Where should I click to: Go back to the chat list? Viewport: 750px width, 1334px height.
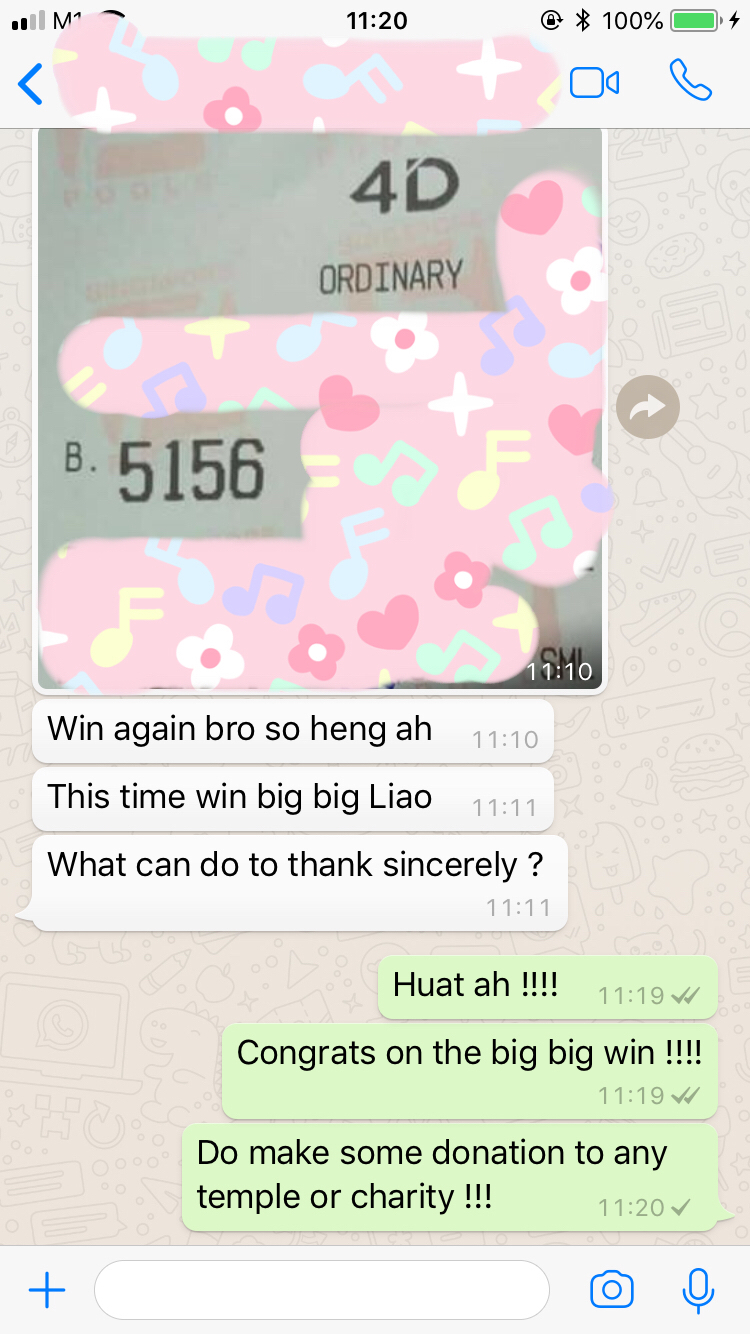point(31,84)
